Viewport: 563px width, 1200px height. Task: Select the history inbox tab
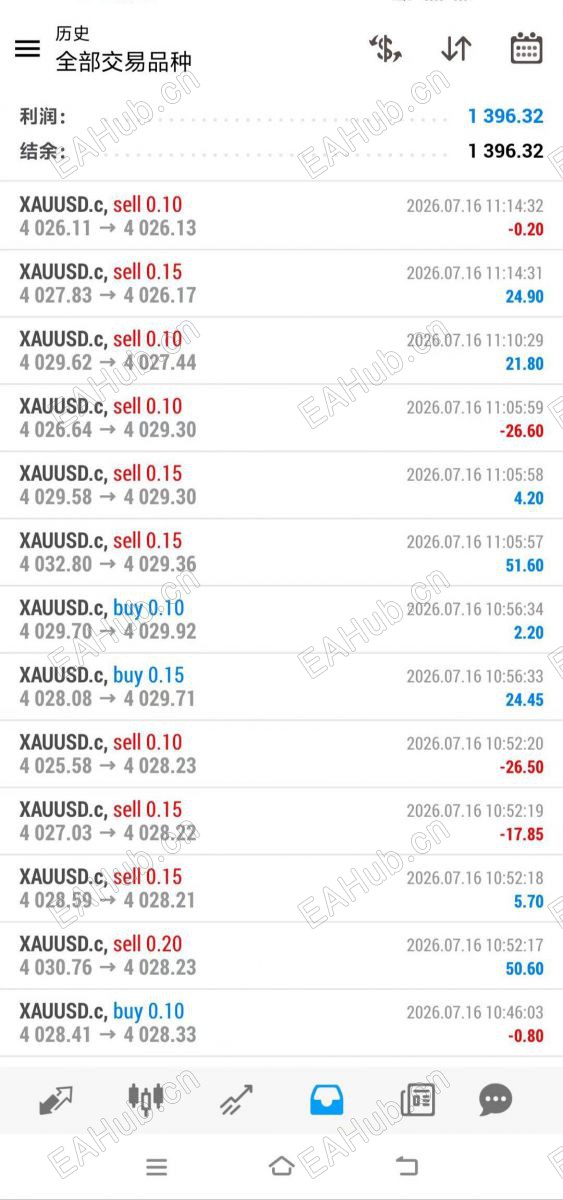326,1101
